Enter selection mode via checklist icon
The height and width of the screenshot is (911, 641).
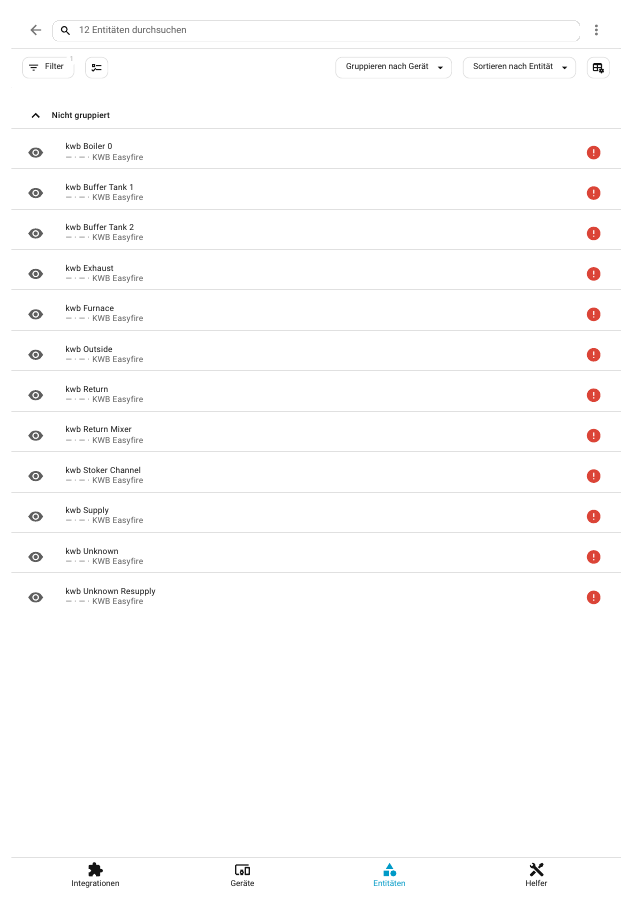click(96, 67)
